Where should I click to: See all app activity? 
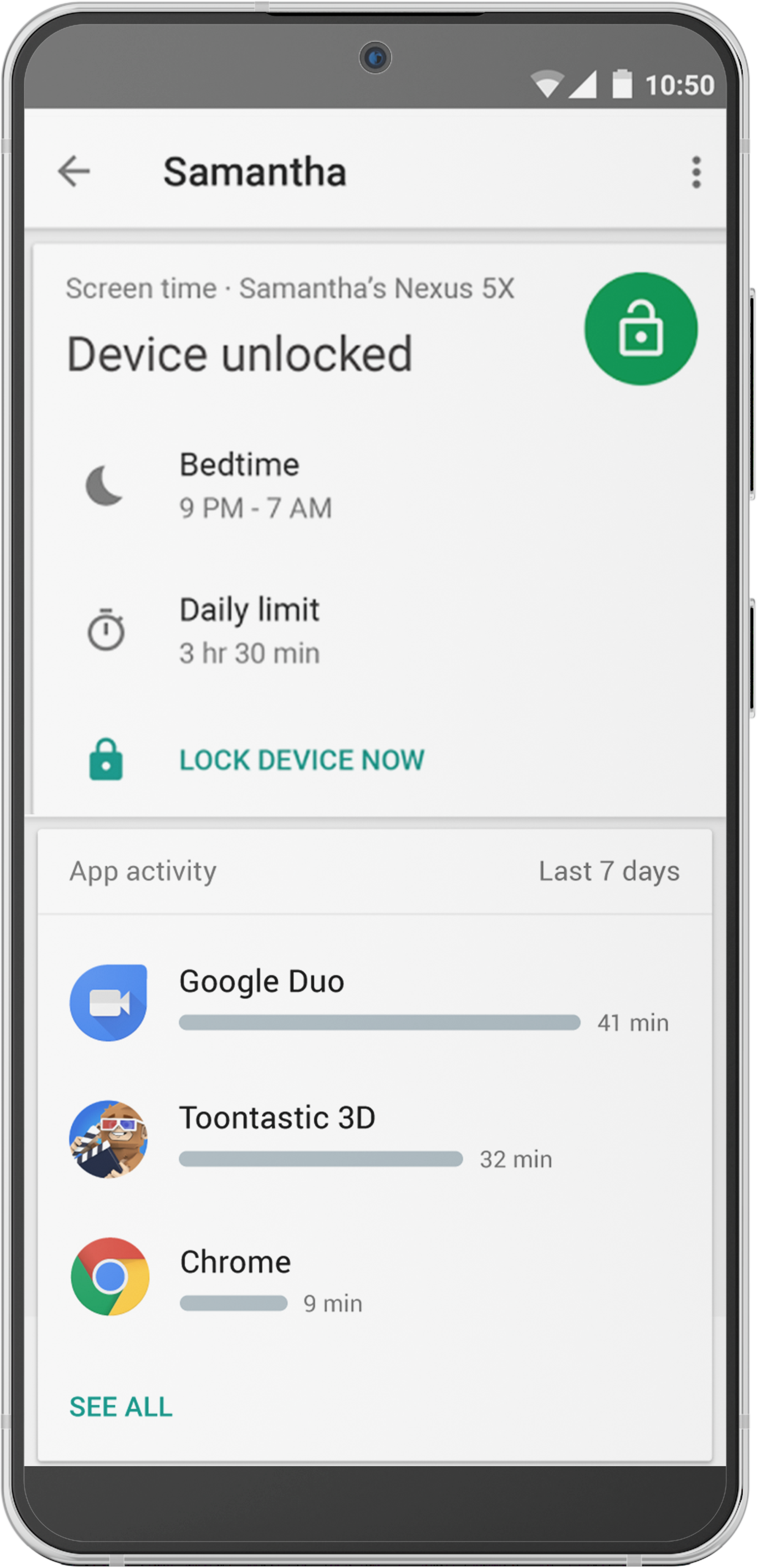(121, 1407)
